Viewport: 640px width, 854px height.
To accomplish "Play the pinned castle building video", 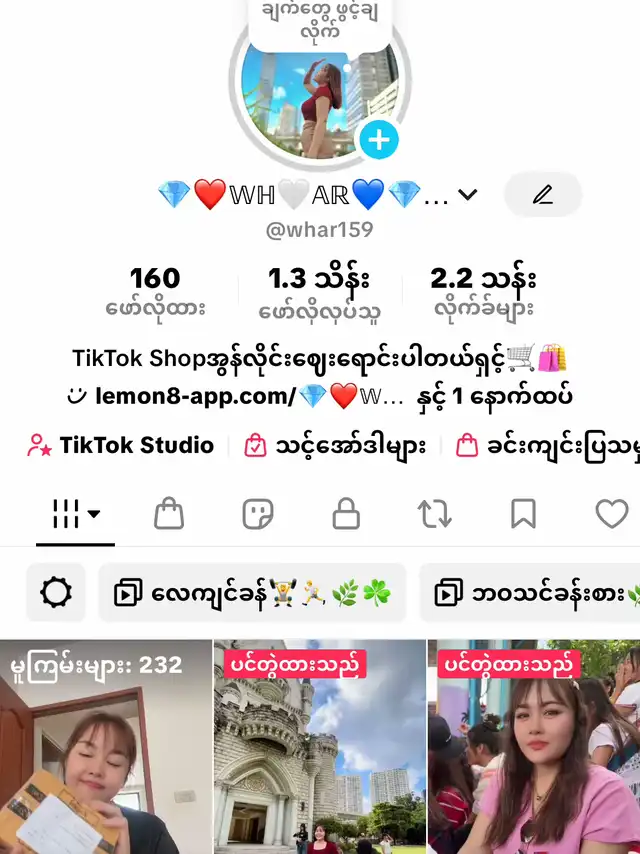I will [x=320, y=750].
